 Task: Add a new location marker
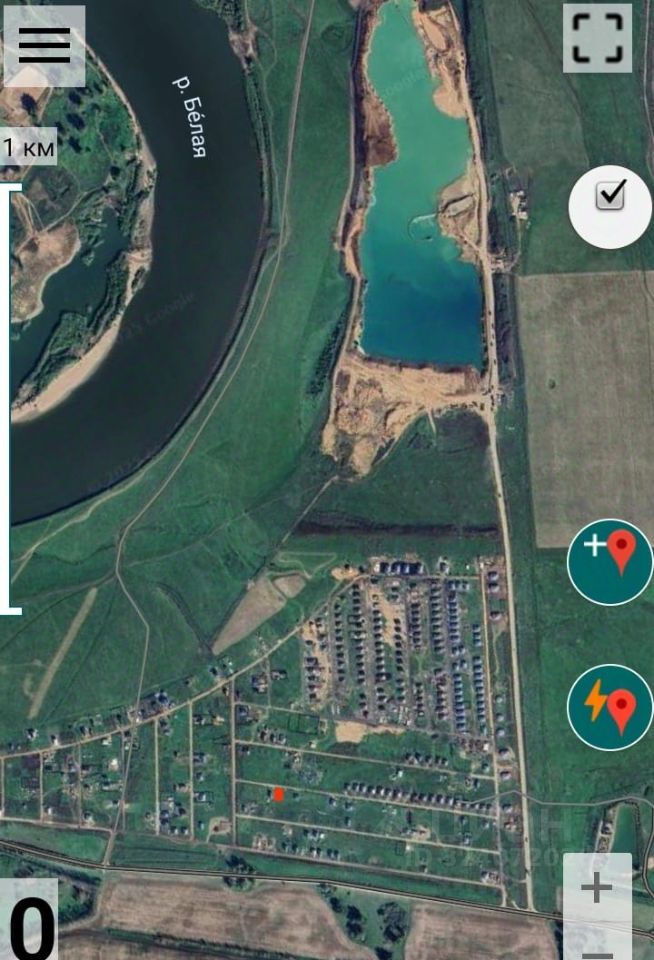pyautogui.click(x=610, y=562)
